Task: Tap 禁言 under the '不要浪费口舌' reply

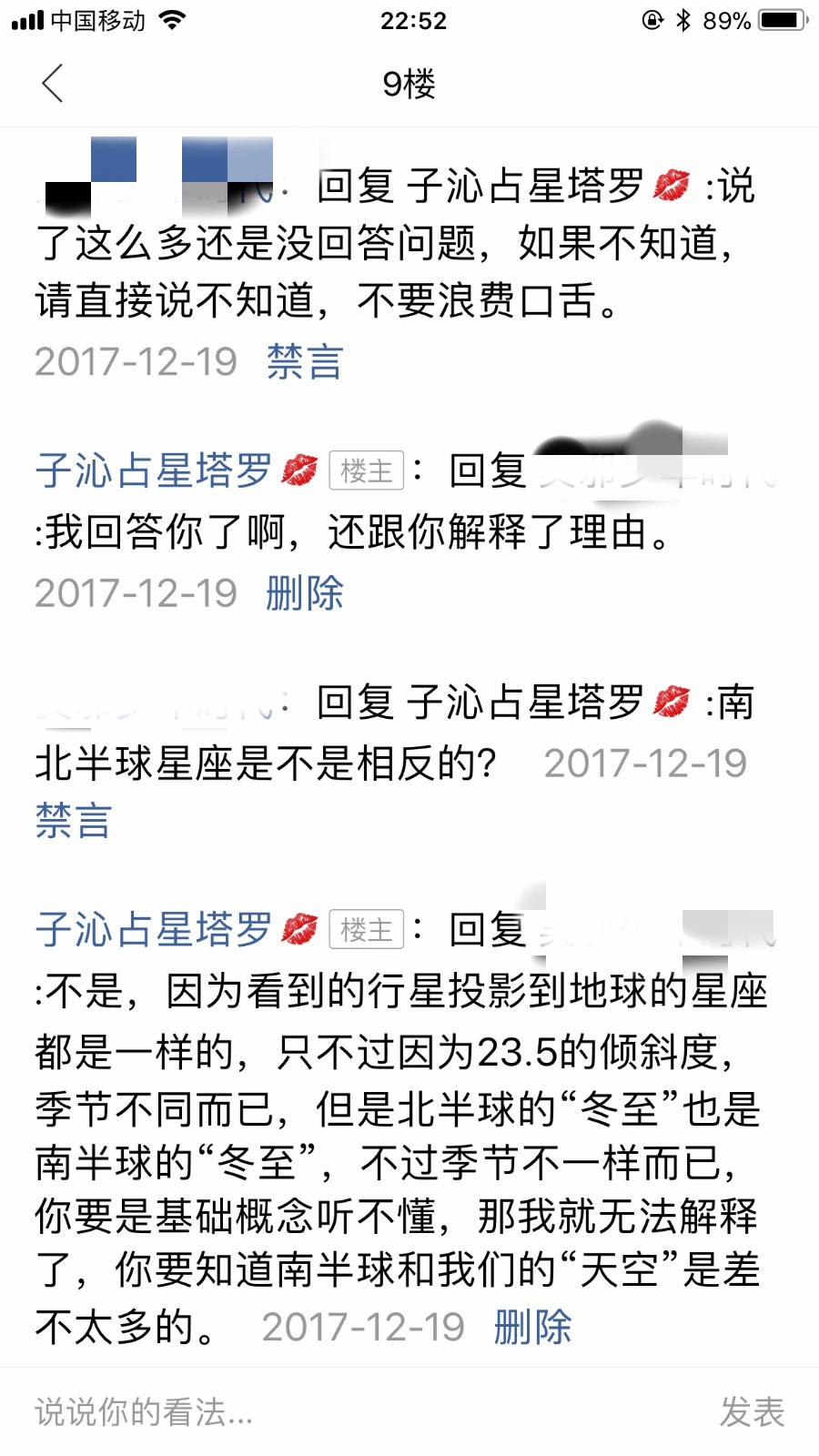Action: pyautogui.click(x=304, y=362)
